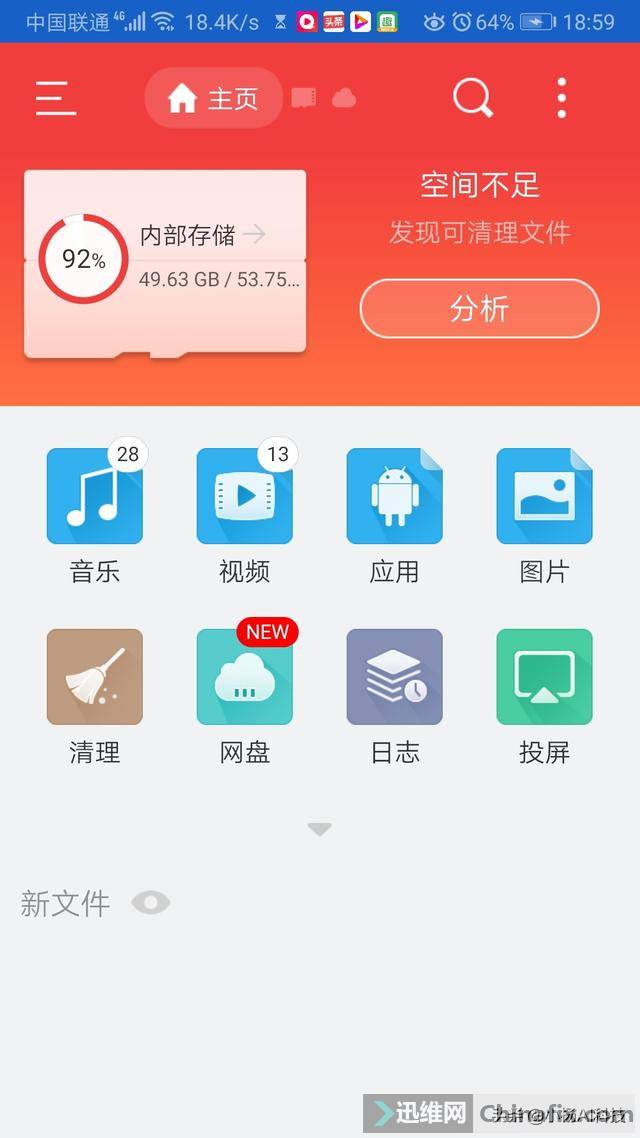Open the 内部存储 storage card
The width and height of the screenshot is (640, 1138).
click(x=165, y=261)
